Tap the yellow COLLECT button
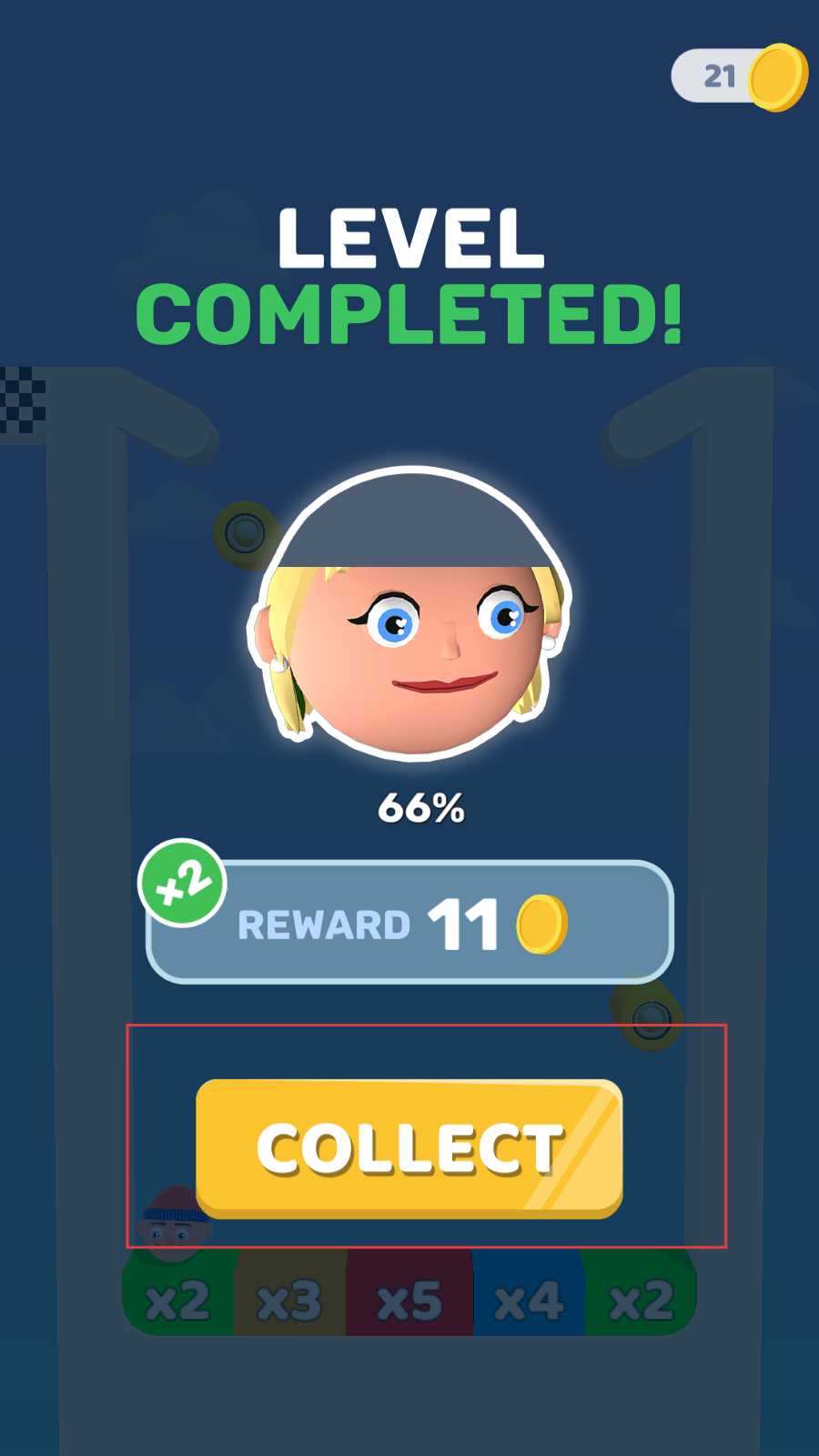The width and height of the screenshot is (819, 1456). [x=409, y=1148]
